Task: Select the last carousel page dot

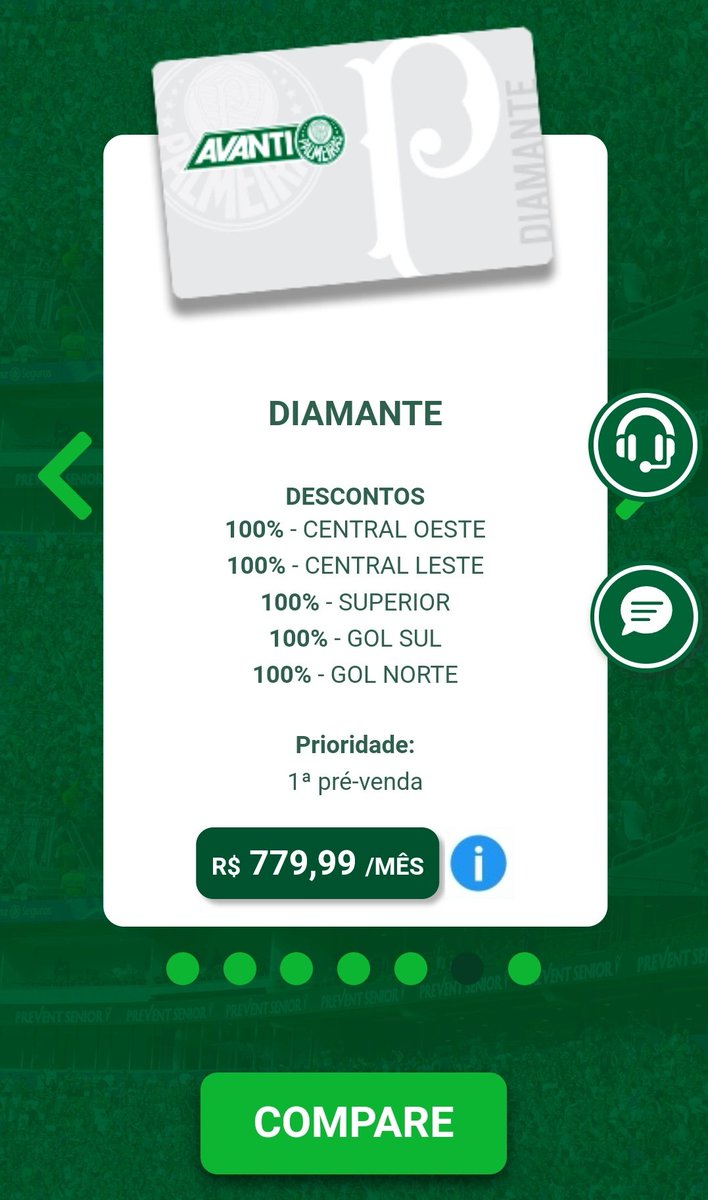Action: coord(524,968)
